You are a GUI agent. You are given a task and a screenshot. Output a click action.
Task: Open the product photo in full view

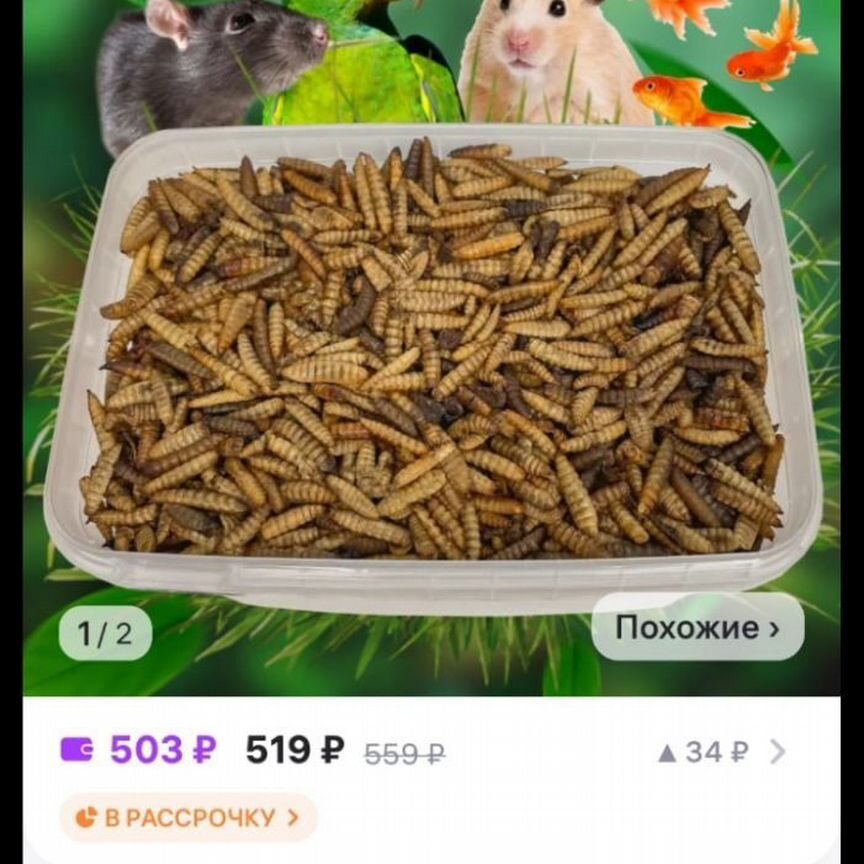pos(432,350)
